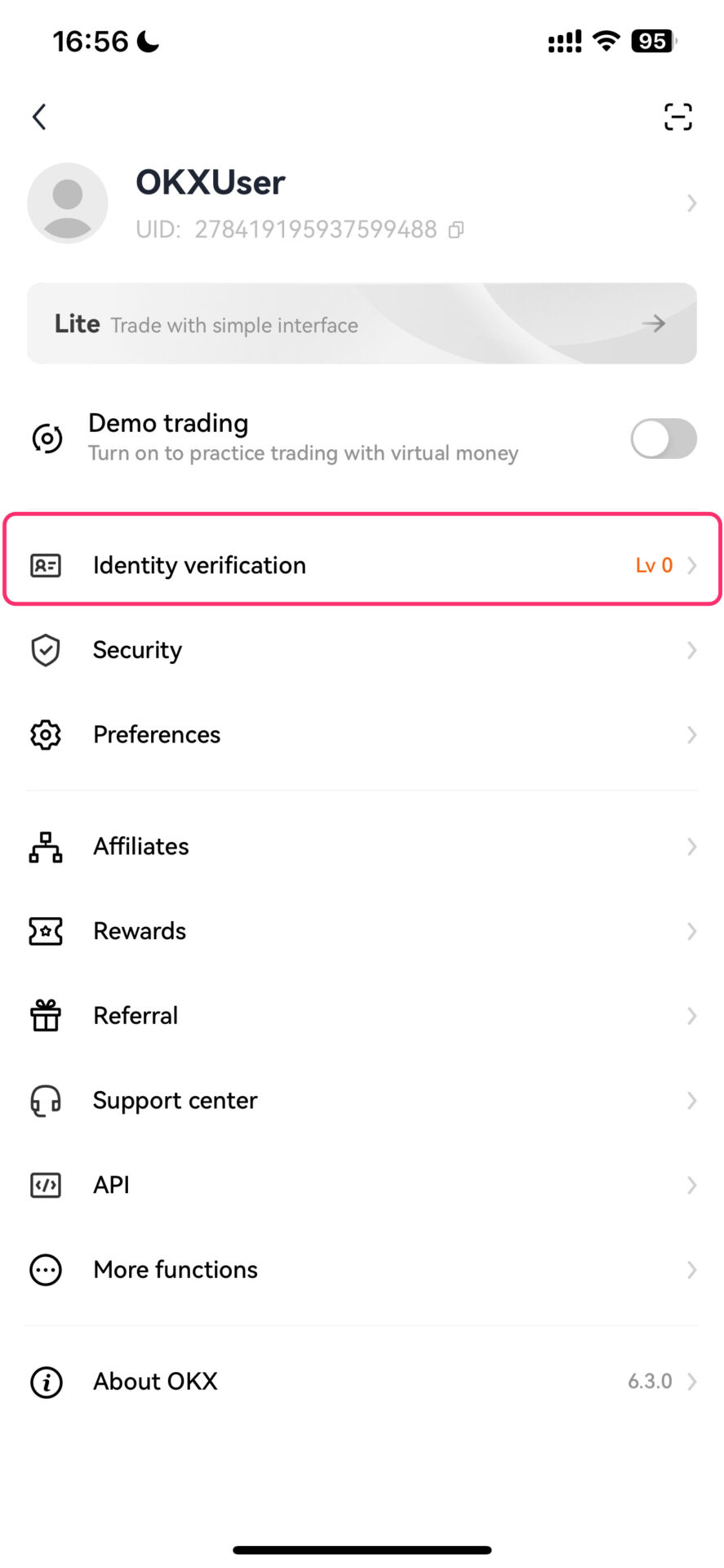Switch to Lite simple interface
This screenshot has height=1568, width=724.
click(362, 323)
